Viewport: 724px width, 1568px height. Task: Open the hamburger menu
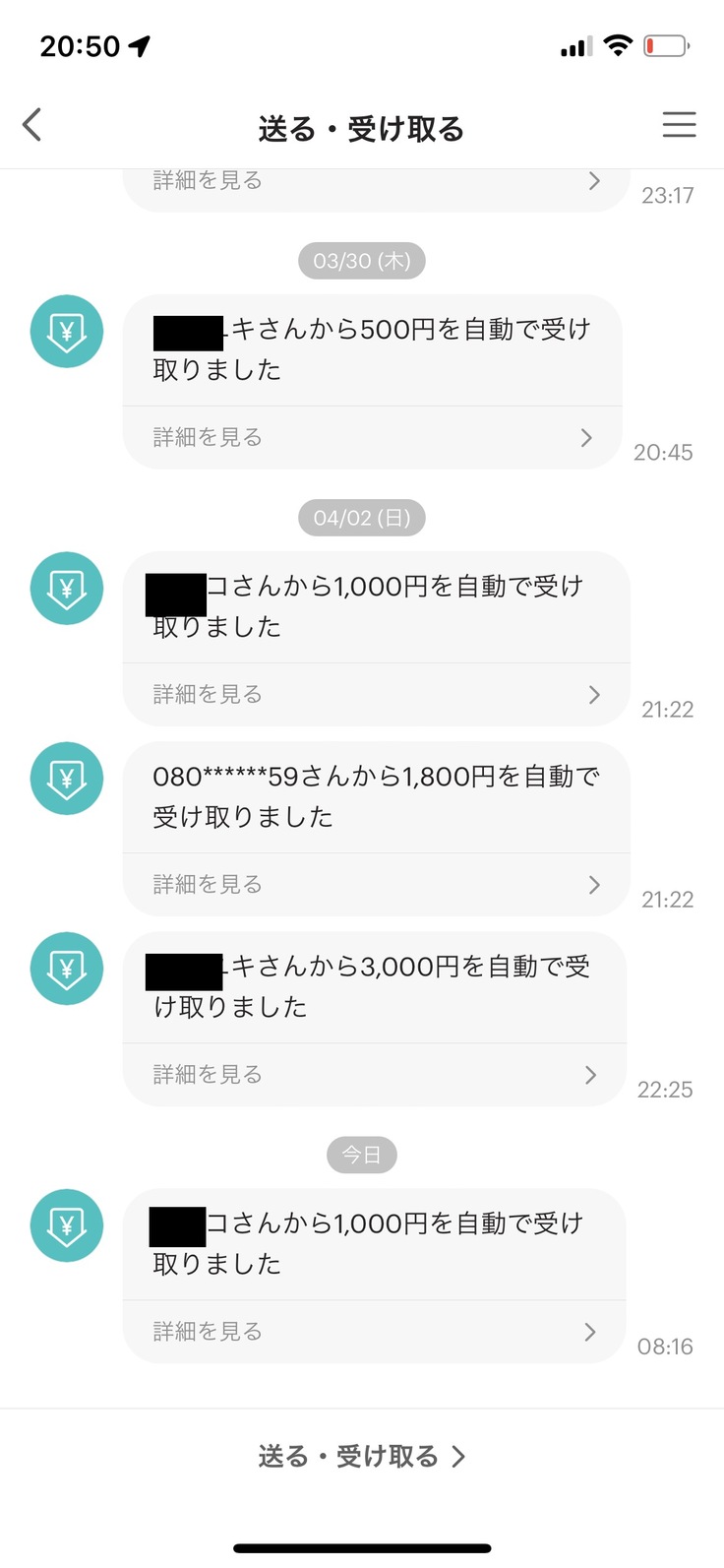[679, 125]
